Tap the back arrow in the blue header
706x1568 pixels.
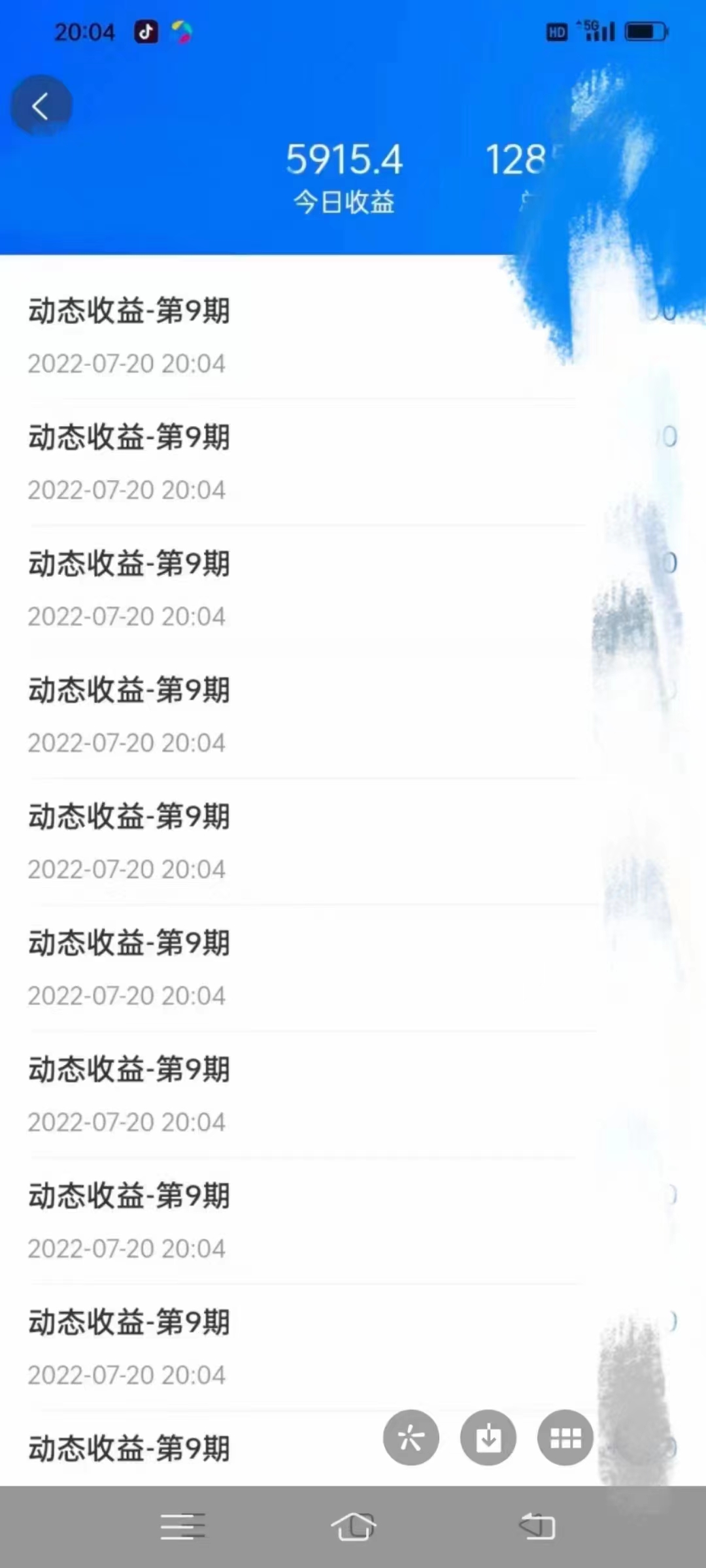point(41,106)
